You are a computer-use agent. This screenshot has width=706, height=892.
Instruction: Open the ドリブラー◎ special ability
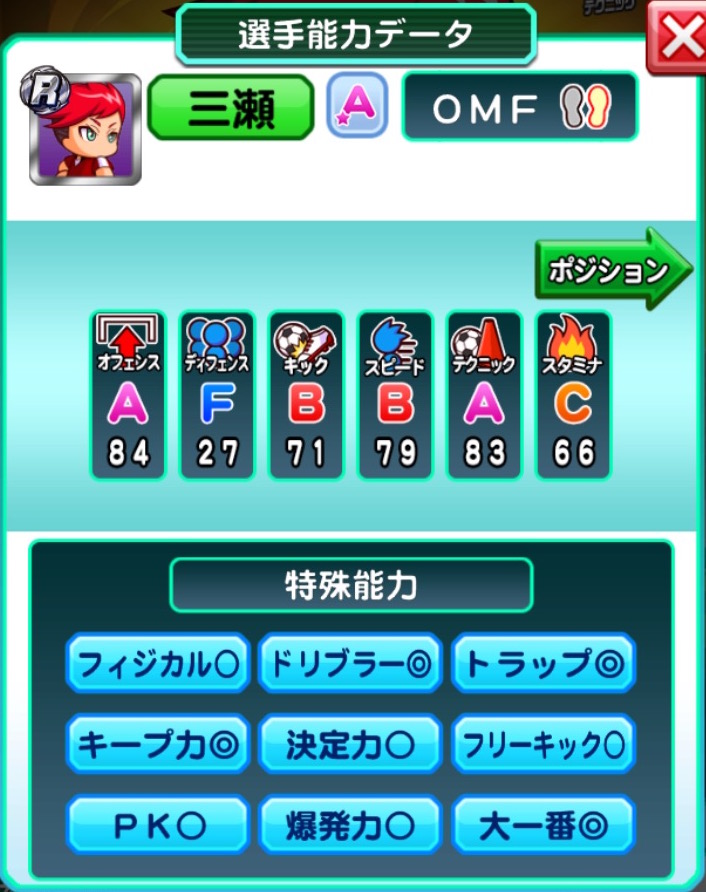[x=350, y=663]
